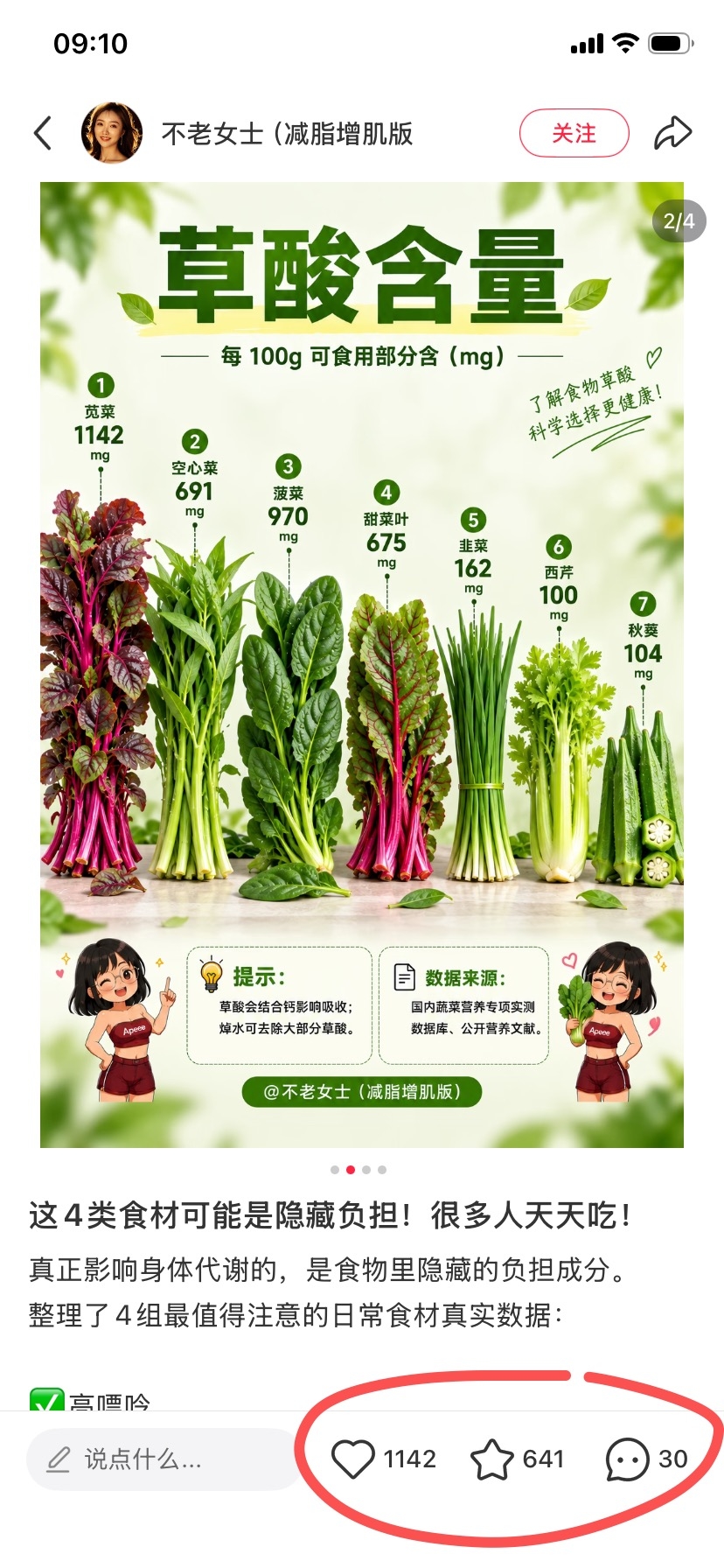724x1568 pixels.
Task: Share this post
Action: click(x=672, y=133)
